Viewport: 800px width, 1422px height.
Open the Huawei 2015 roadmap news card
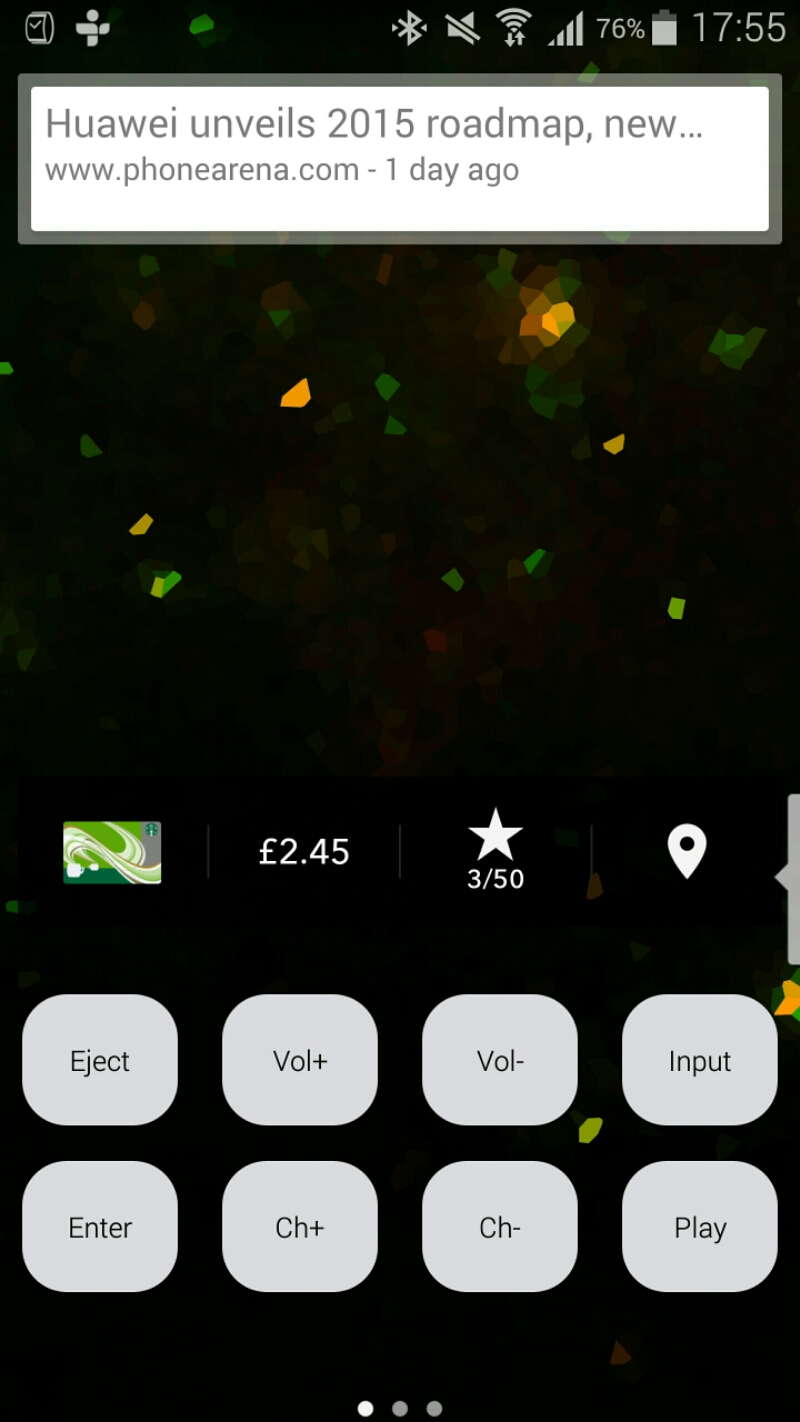click(x=400, y=158)
